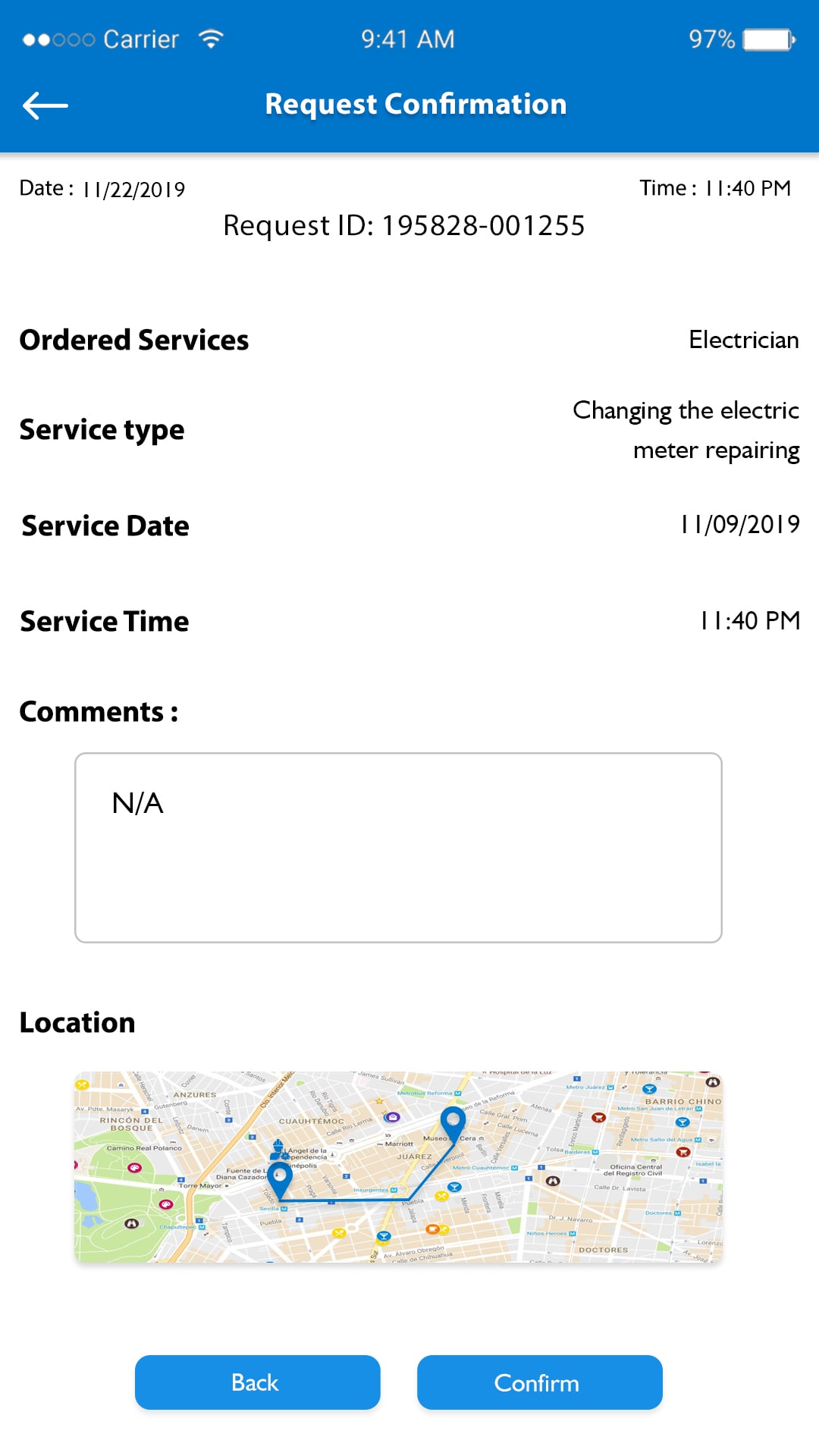Click the Metro Balderas marker on the map

coord(594,1151)
